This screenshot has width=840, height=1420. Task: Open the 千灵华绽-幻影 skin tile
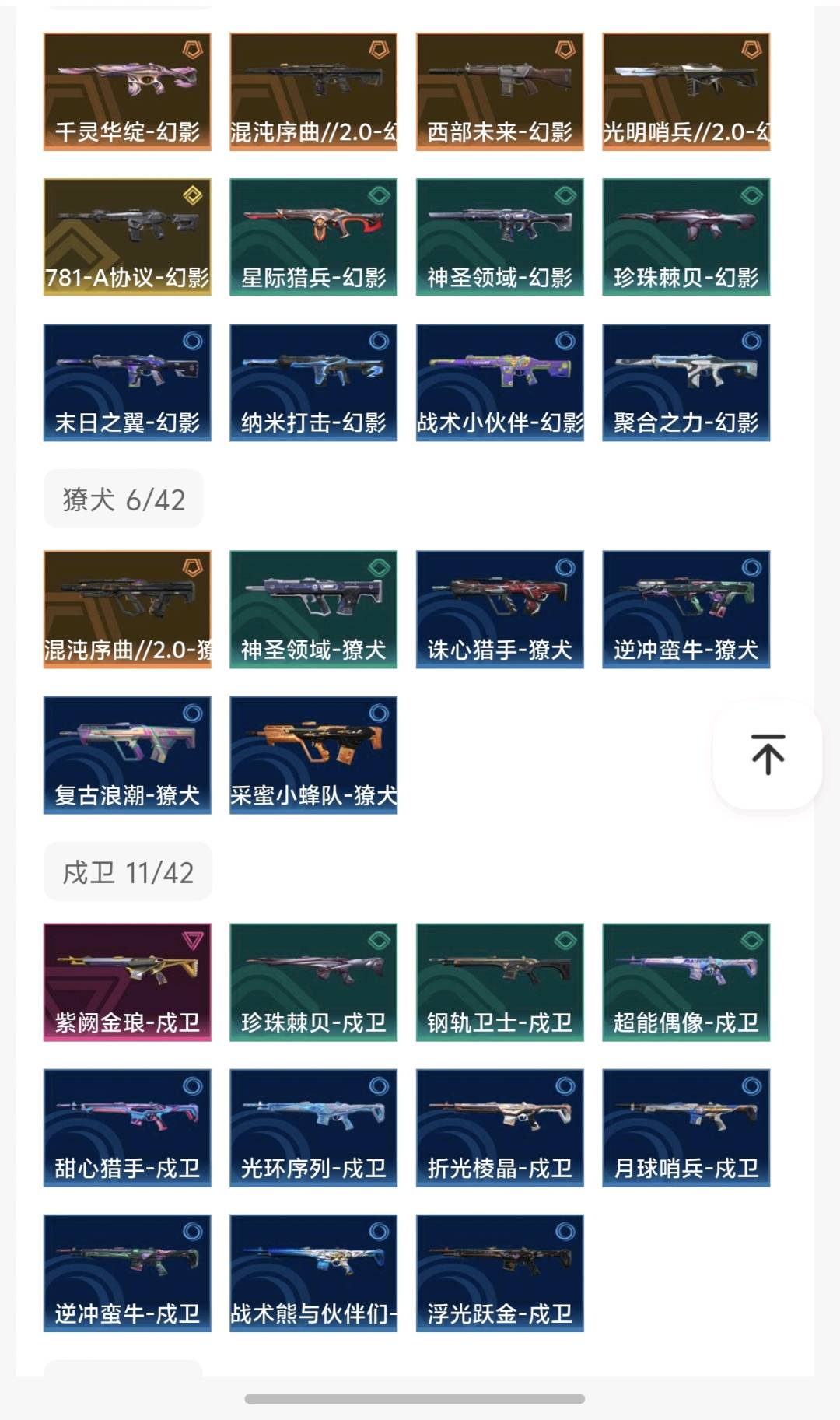tap(128, 92)
